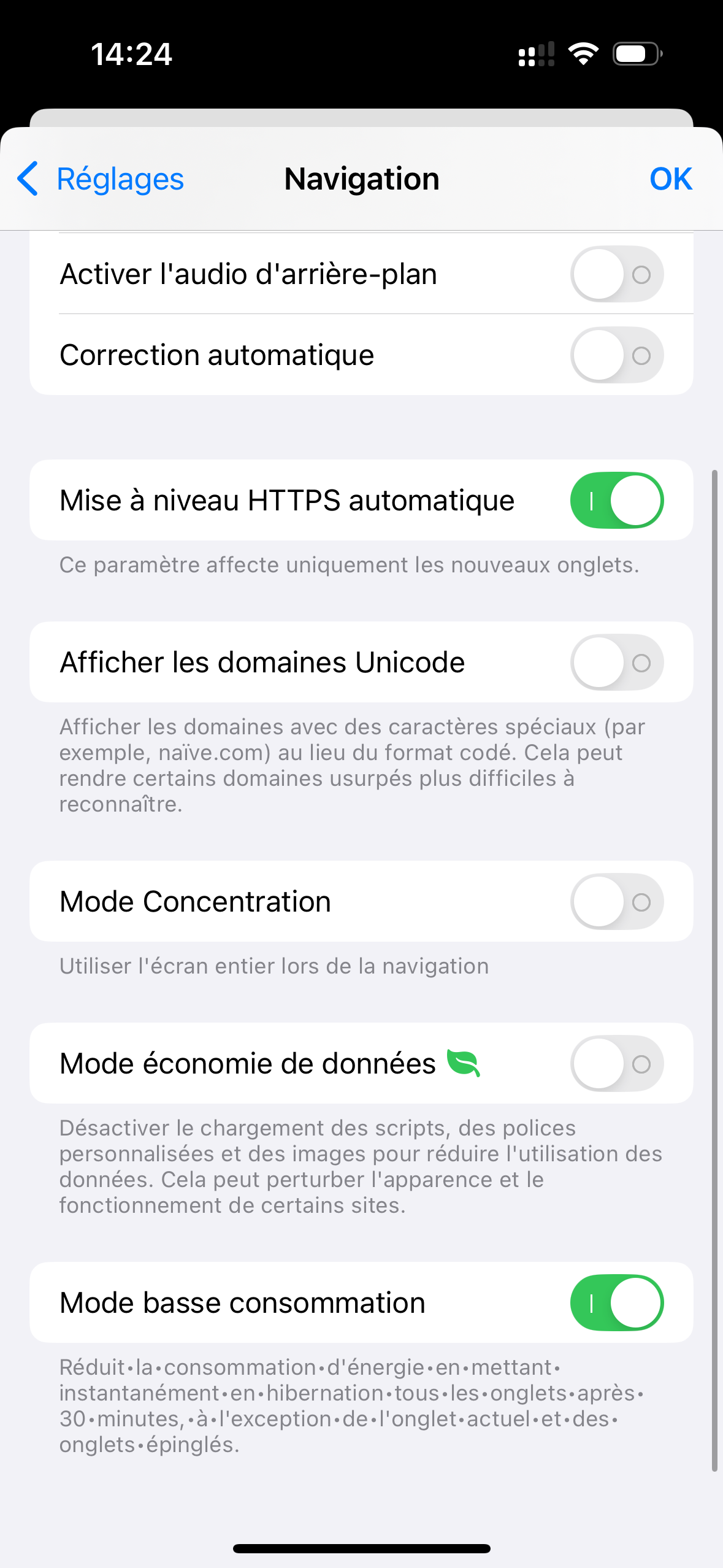This screenshot has width=723, height=1568.
Task: Turn off Mode basse consommation
Action: [x=616, y=1303]
